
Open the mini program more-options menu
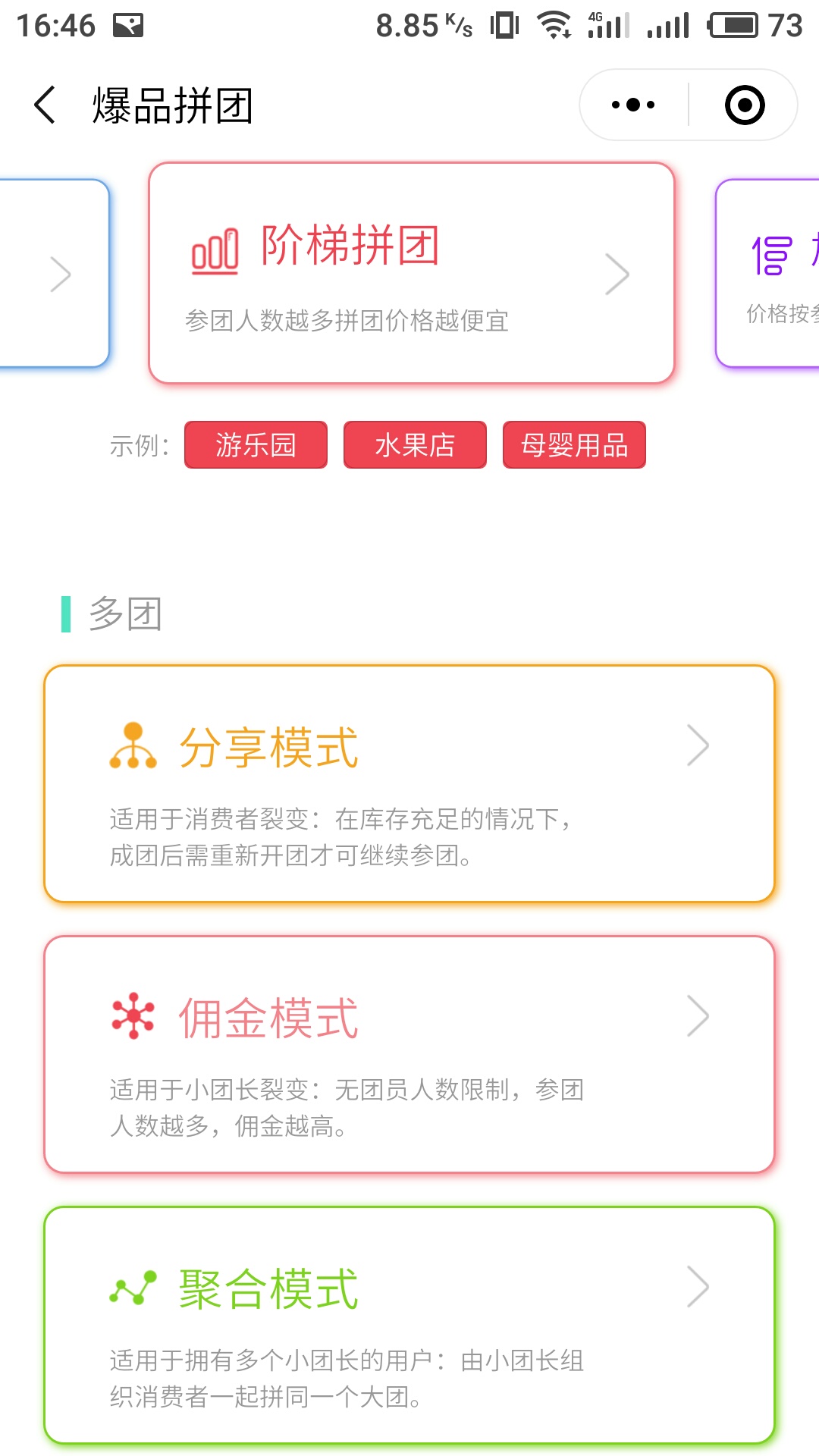click(x=633, y=105)
